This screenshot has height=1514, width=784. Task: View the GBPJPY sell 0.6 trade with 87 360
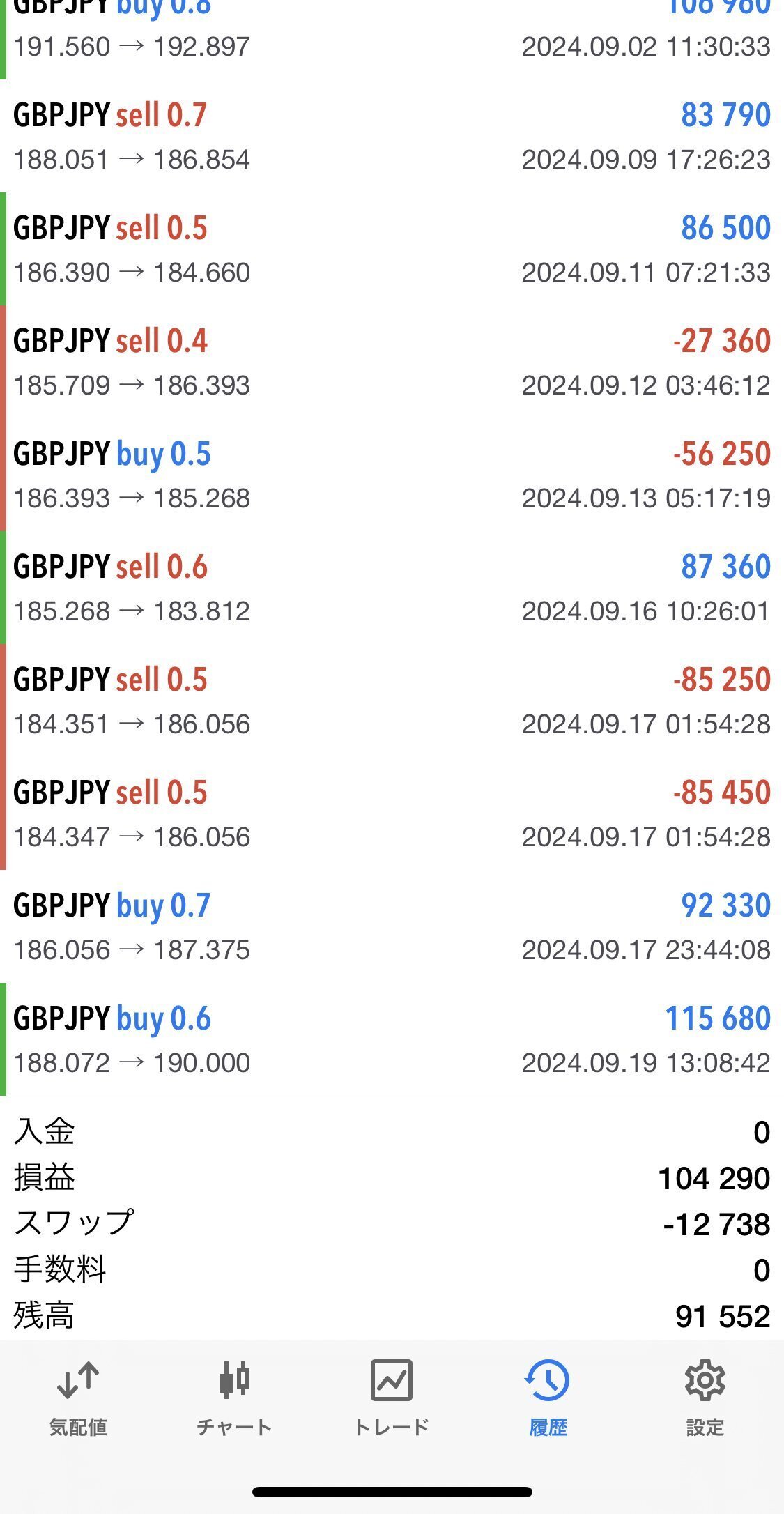(392, 588)
